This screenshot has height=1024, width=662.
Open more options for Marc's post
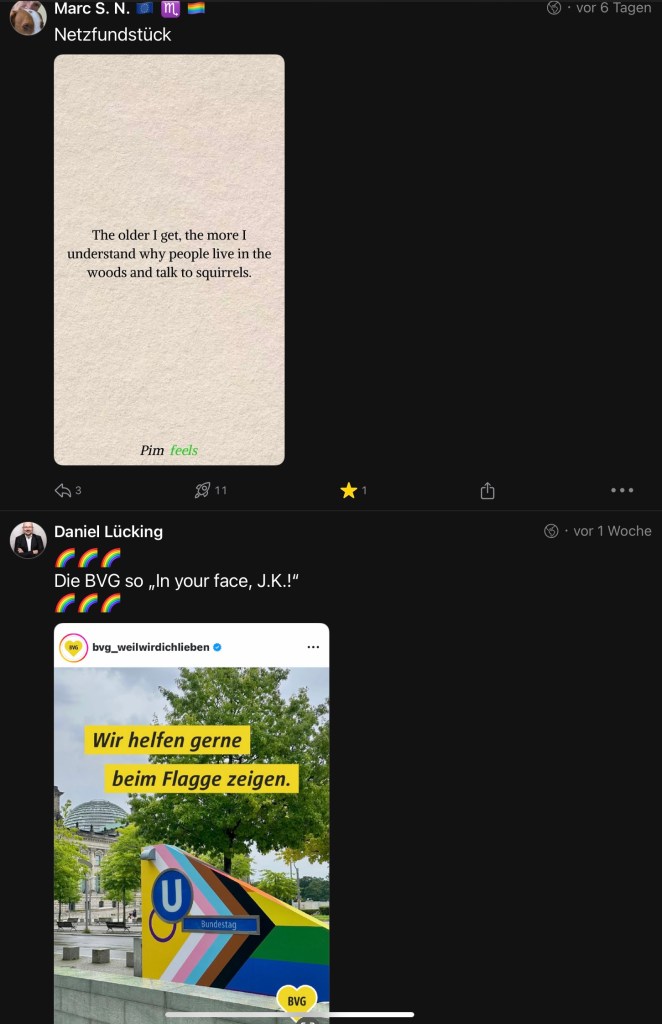click(622, 490)
